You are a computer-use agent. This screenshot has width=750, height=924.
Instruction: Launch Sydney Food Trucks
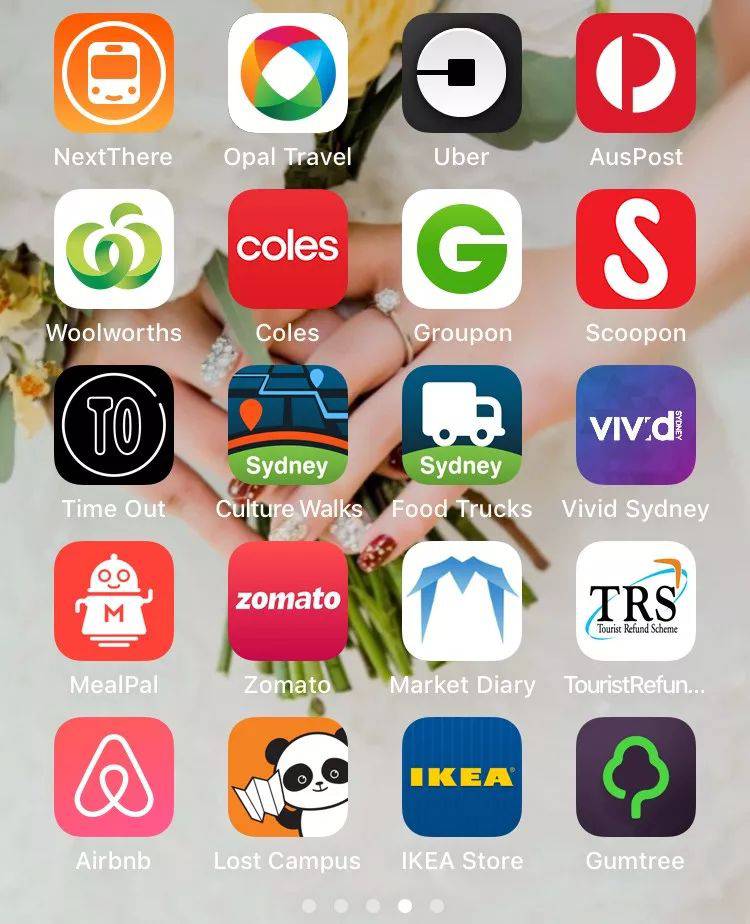pyautogui.click(x=462, y=425)
